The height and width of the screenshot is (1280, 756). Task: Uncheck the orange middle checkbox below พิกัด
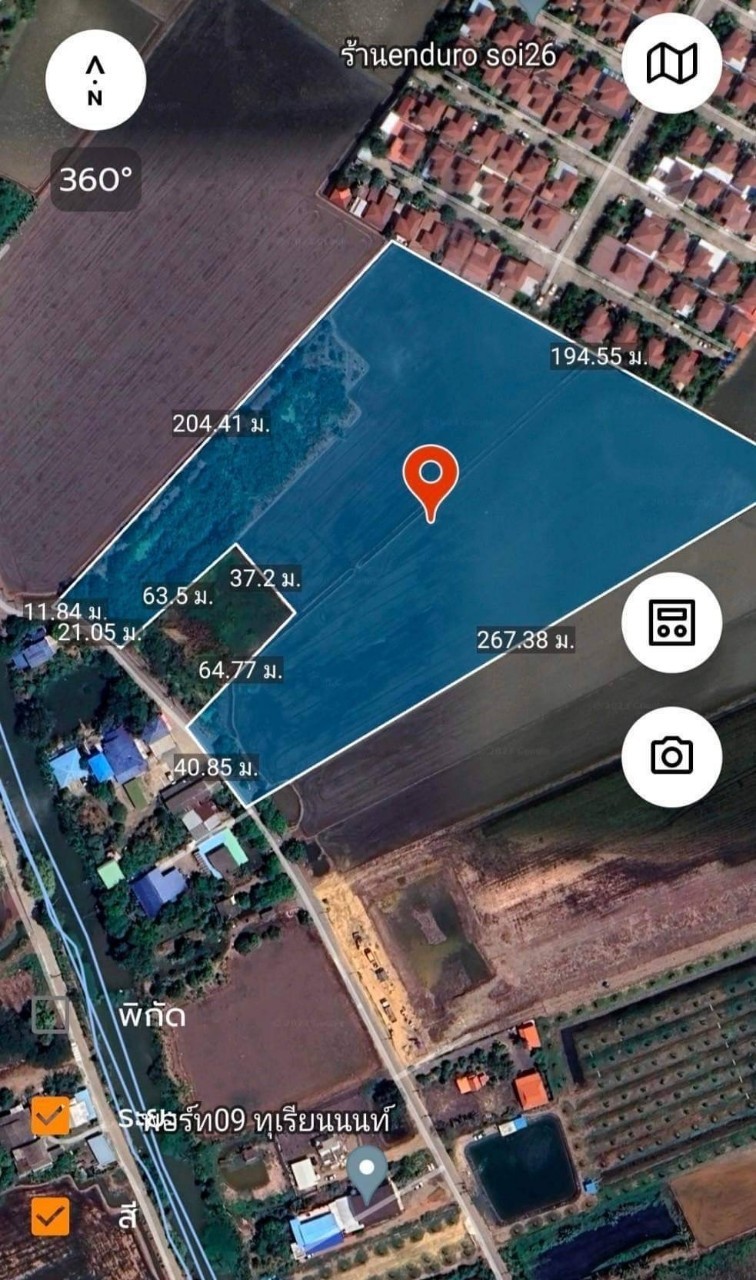coord(50,1116)
